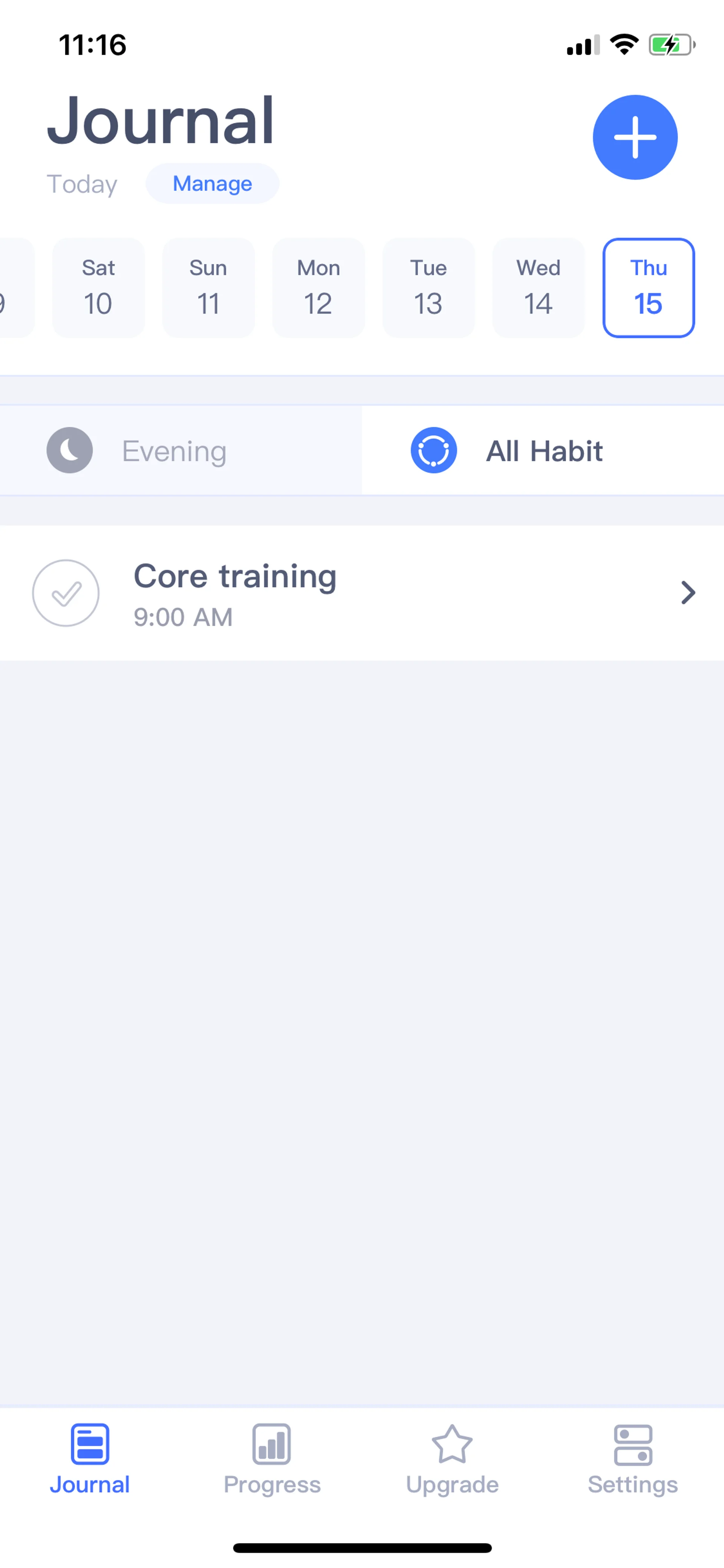
Task: Select Wednesday 14 in the date strip
Action: click(x=538, y=287)
